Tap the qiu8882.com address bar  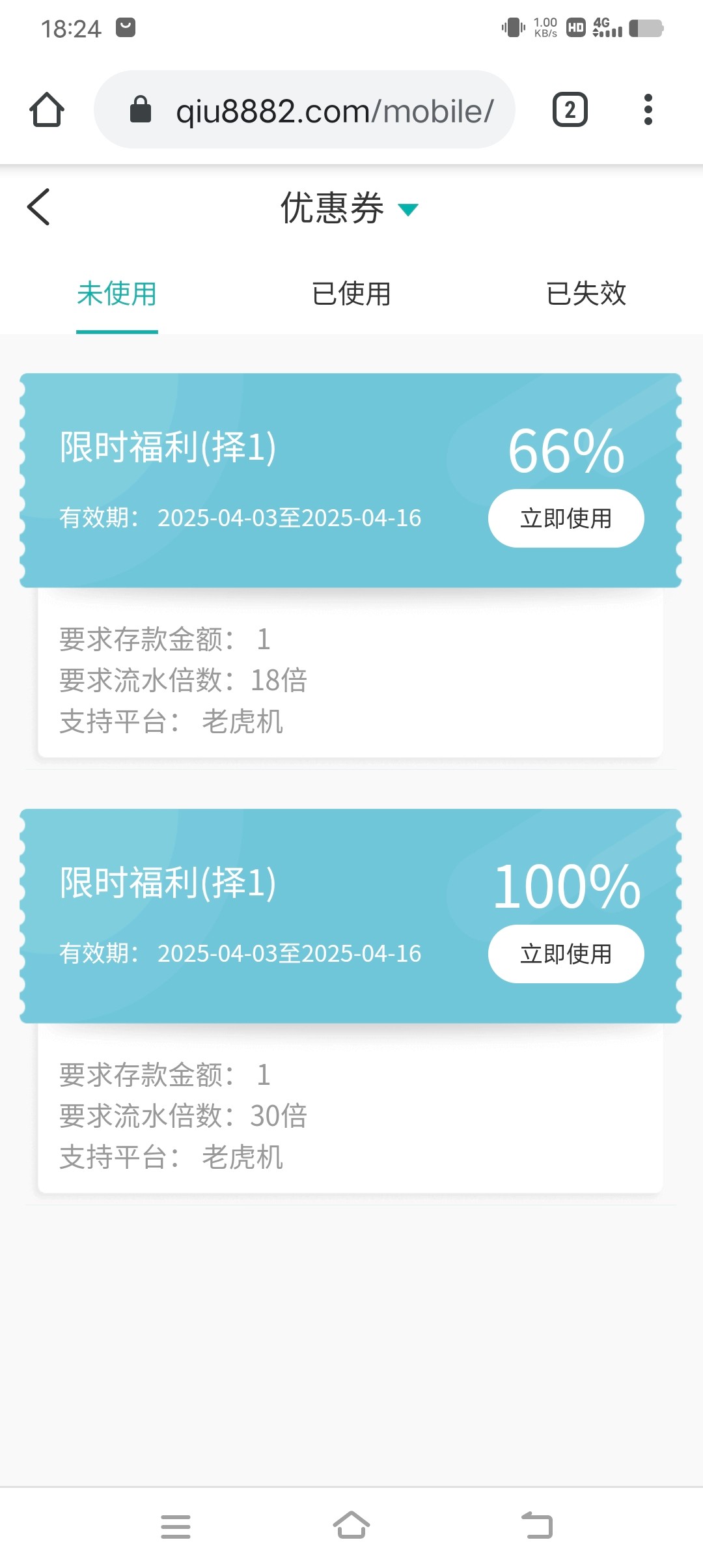(305, 109)
